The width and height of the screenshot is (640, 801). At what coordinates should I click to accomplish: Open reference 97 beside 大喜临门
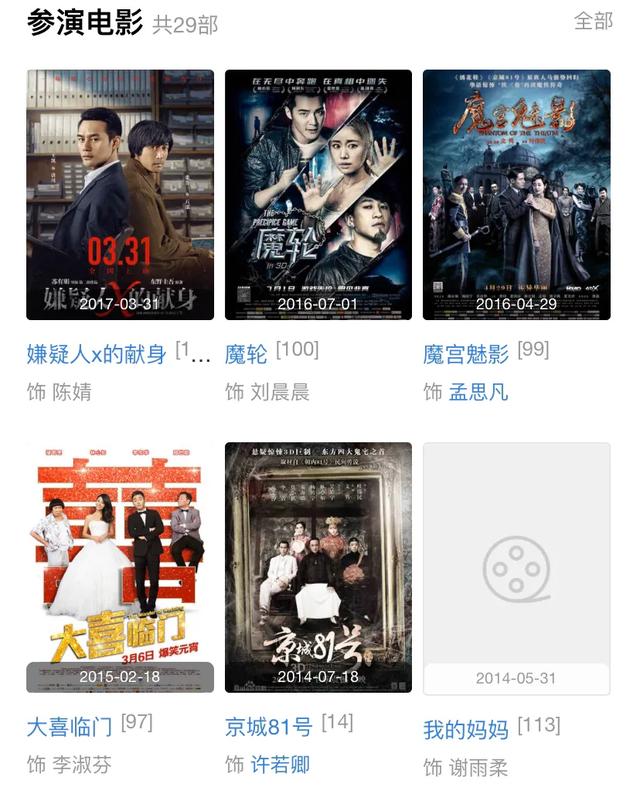(x=136, y=722)
